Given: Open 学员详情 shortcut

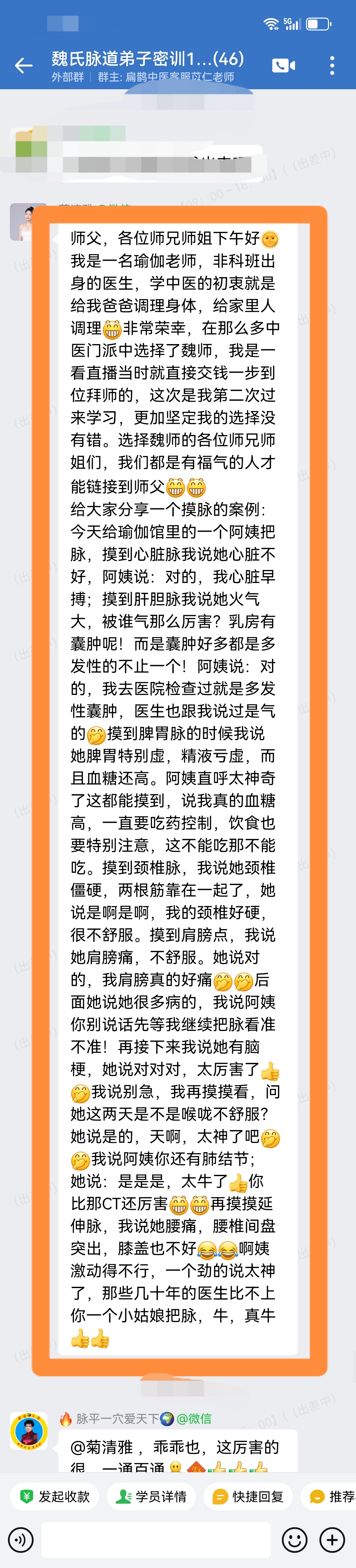Looking at the screenshot, I should click(151, 1496).
